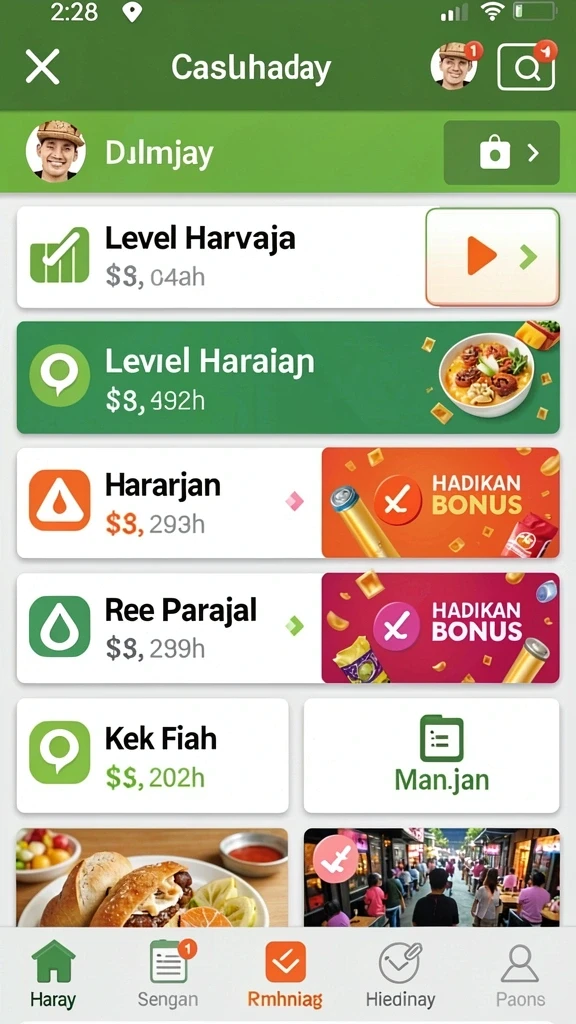Open the Hararjan row
This screenshot has width=576, height=1024.
pyautogui.click(x=169, y=503)
